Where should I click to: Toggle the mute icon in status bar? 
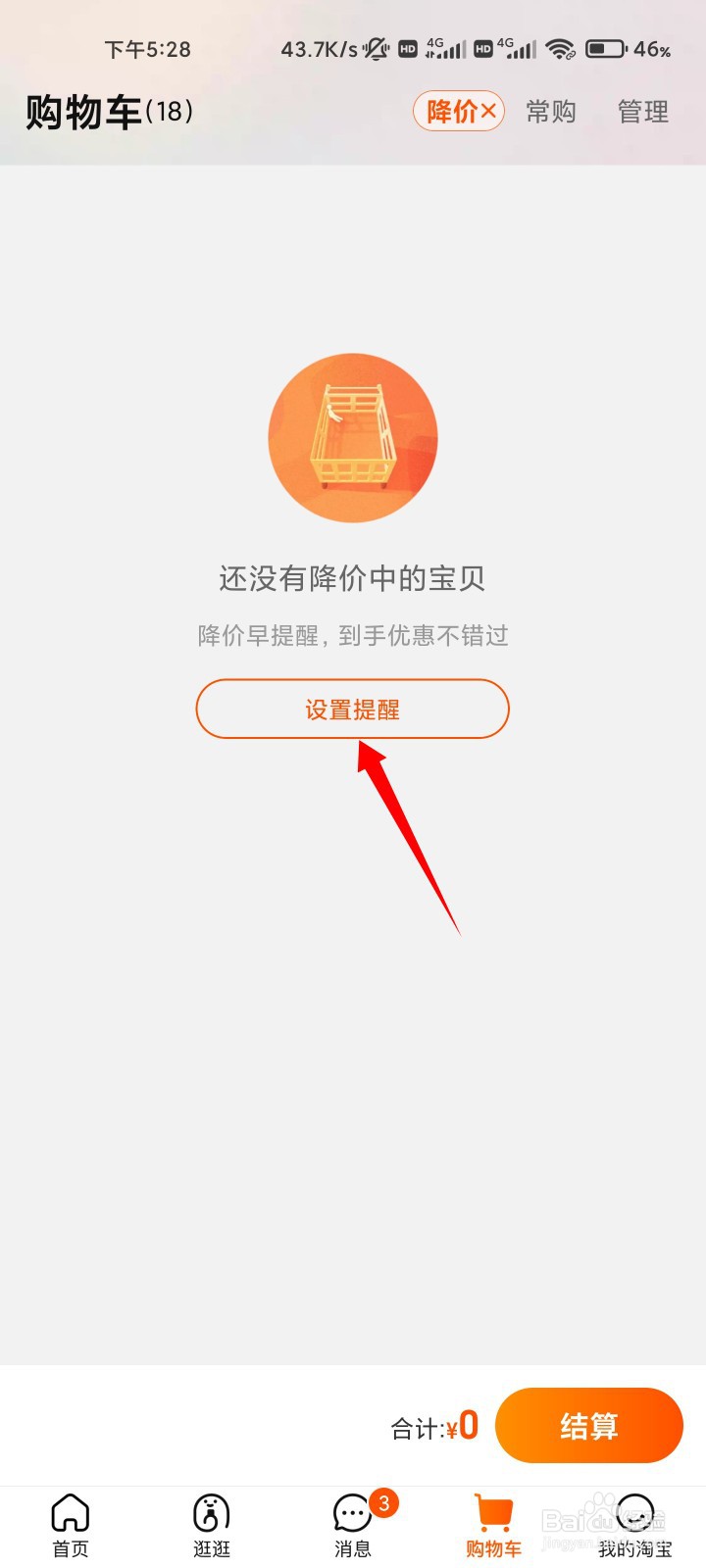[x=376, y=47]
